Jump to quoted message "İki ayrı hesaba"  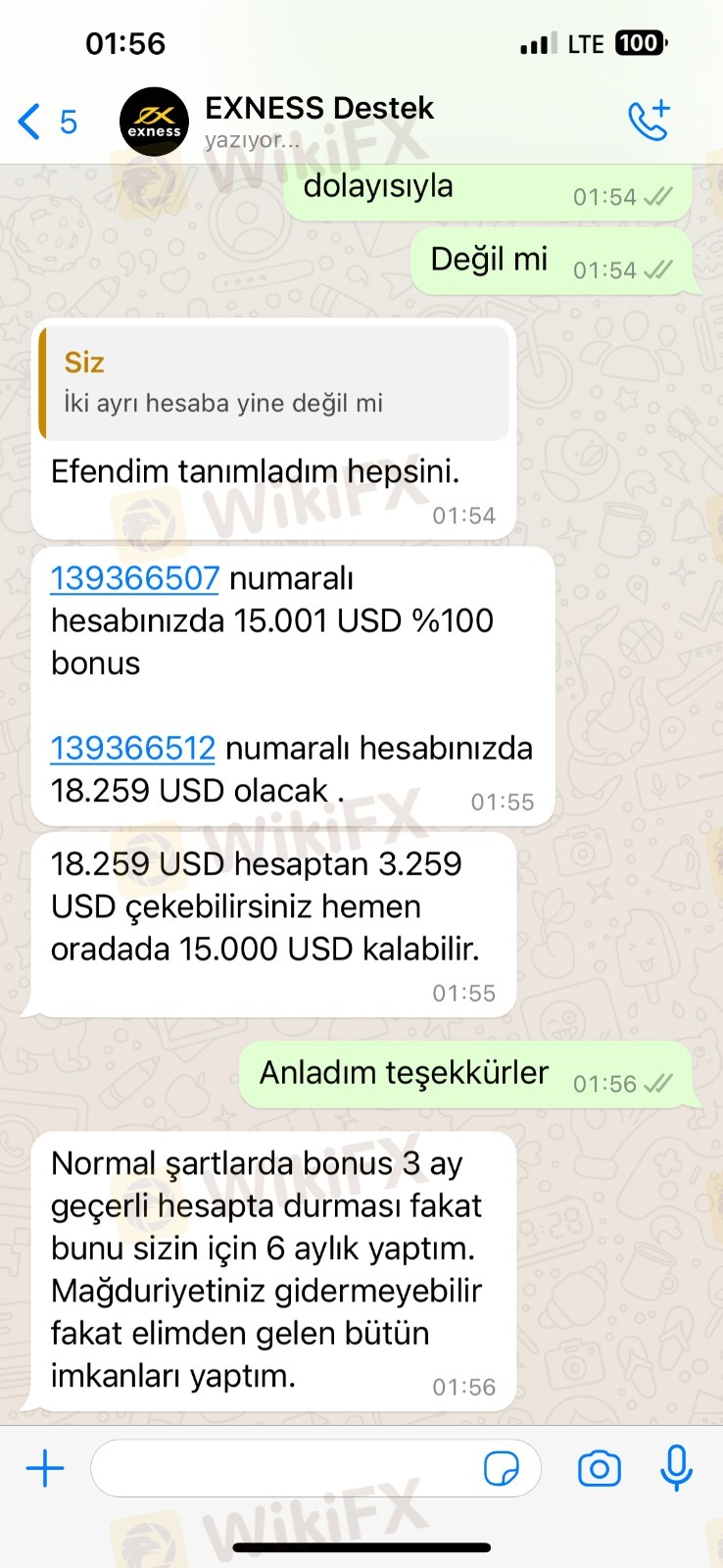pos(274,383)
